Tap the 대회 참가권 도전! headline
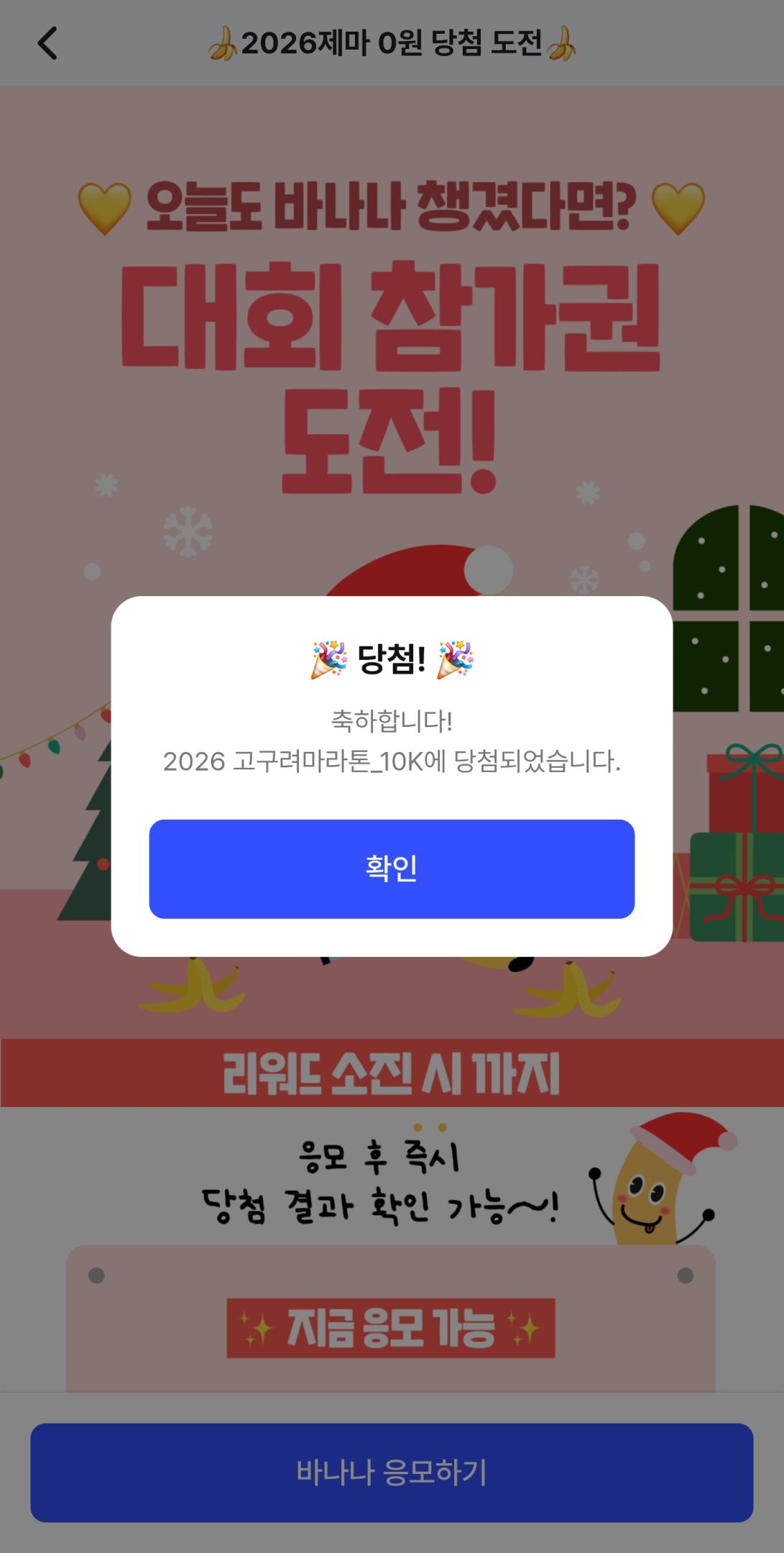This screenshot has height=1553, width=784. (392, 359)
